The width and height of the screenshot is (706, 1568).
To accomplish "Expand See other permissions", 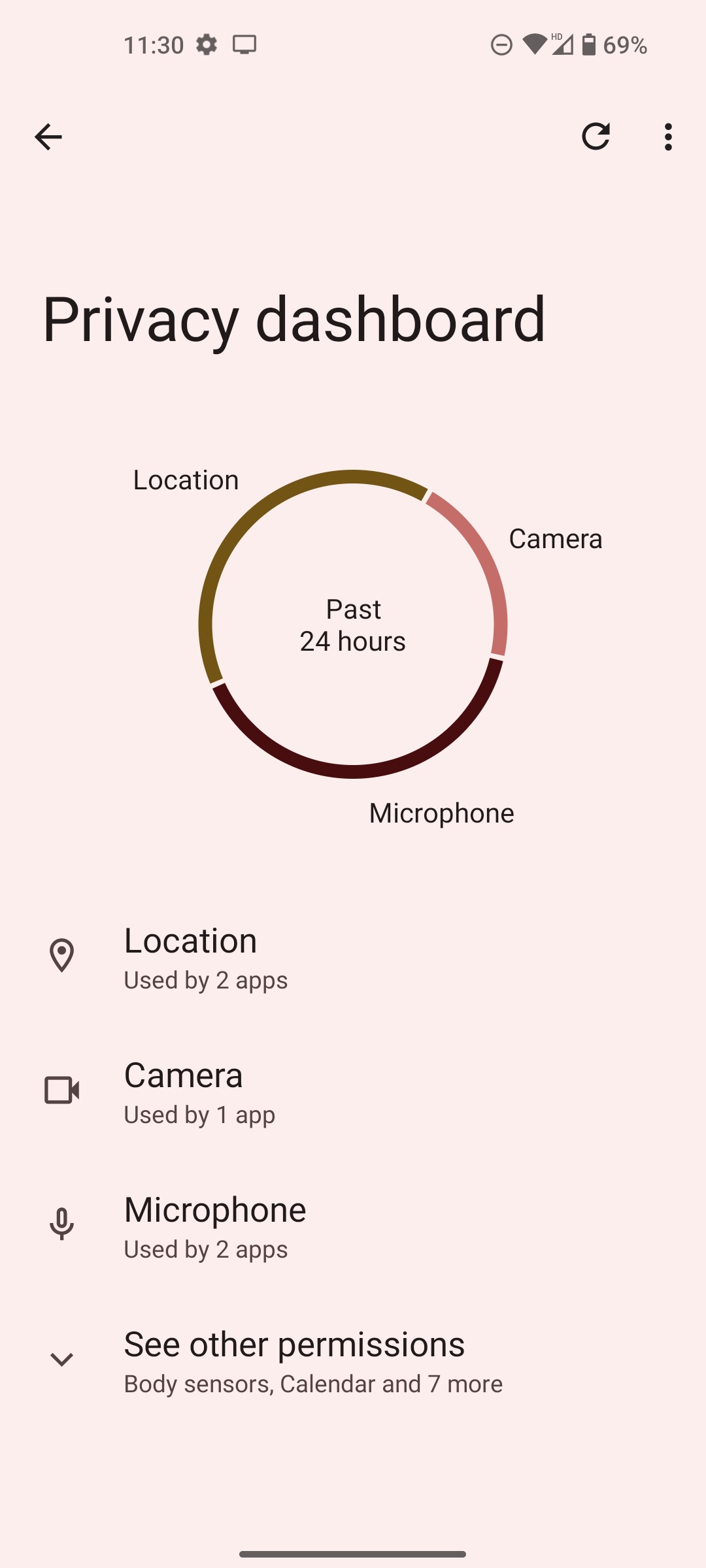I will tap(353, 1362).
